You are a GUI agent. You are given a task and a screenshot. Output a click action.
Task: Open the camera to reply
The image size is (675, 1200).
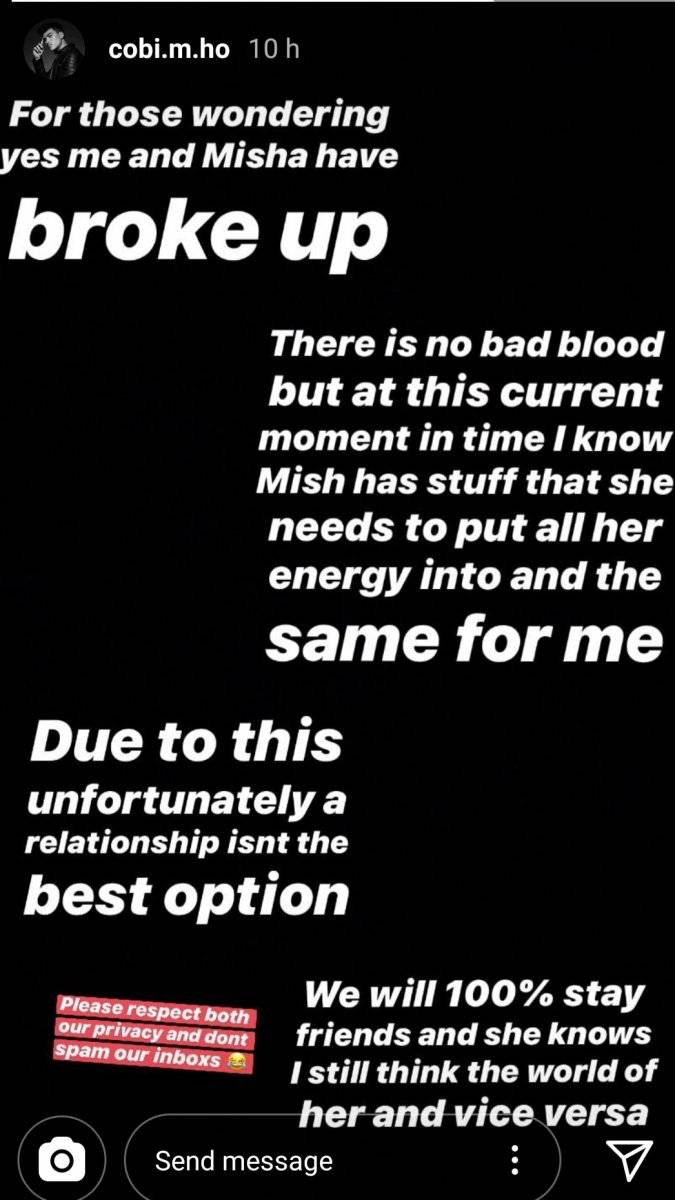click(x=62, y=1159)
